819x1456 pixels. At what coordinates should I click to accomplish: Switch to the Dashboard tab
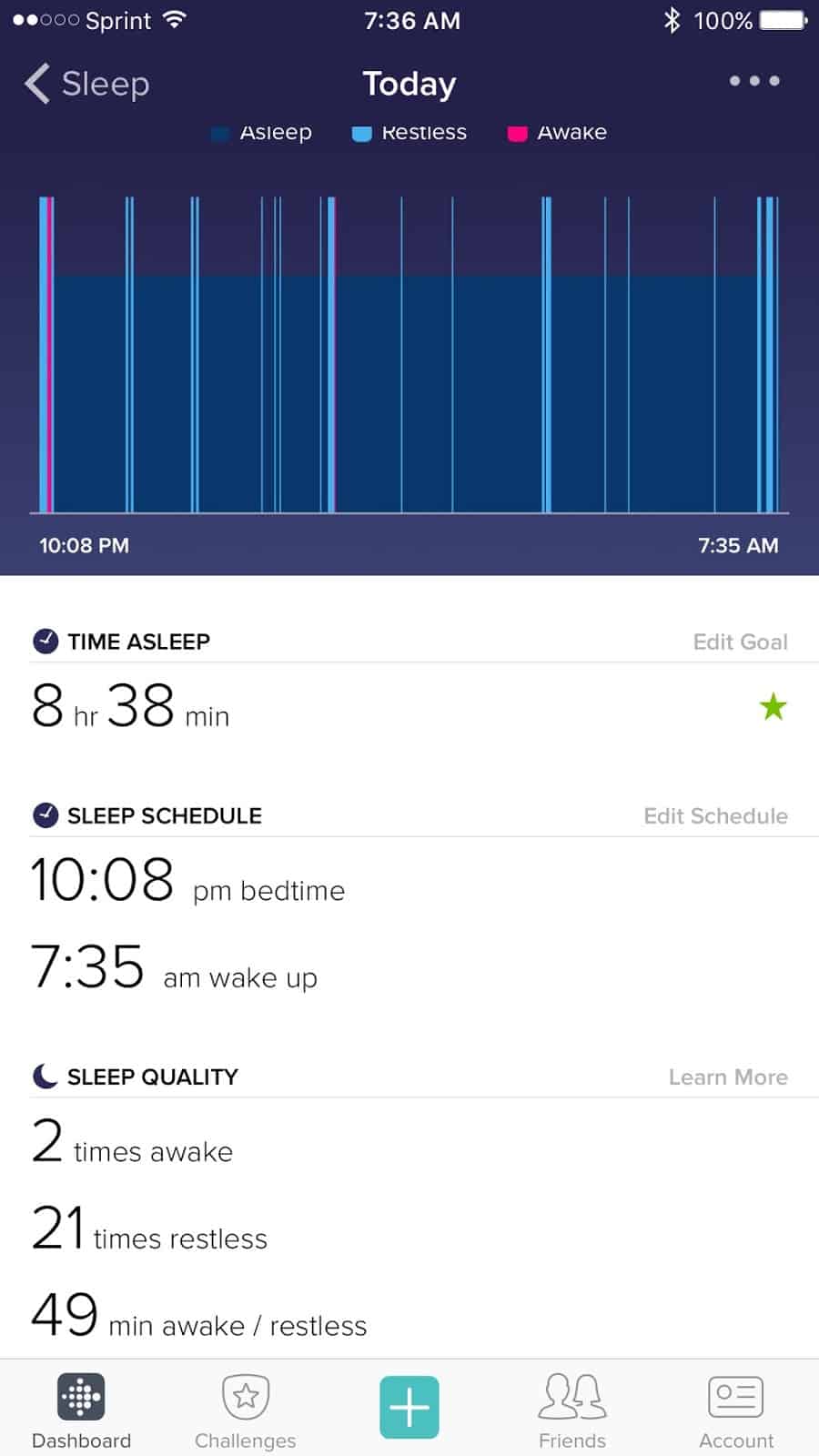click(x=81, y=1410)
